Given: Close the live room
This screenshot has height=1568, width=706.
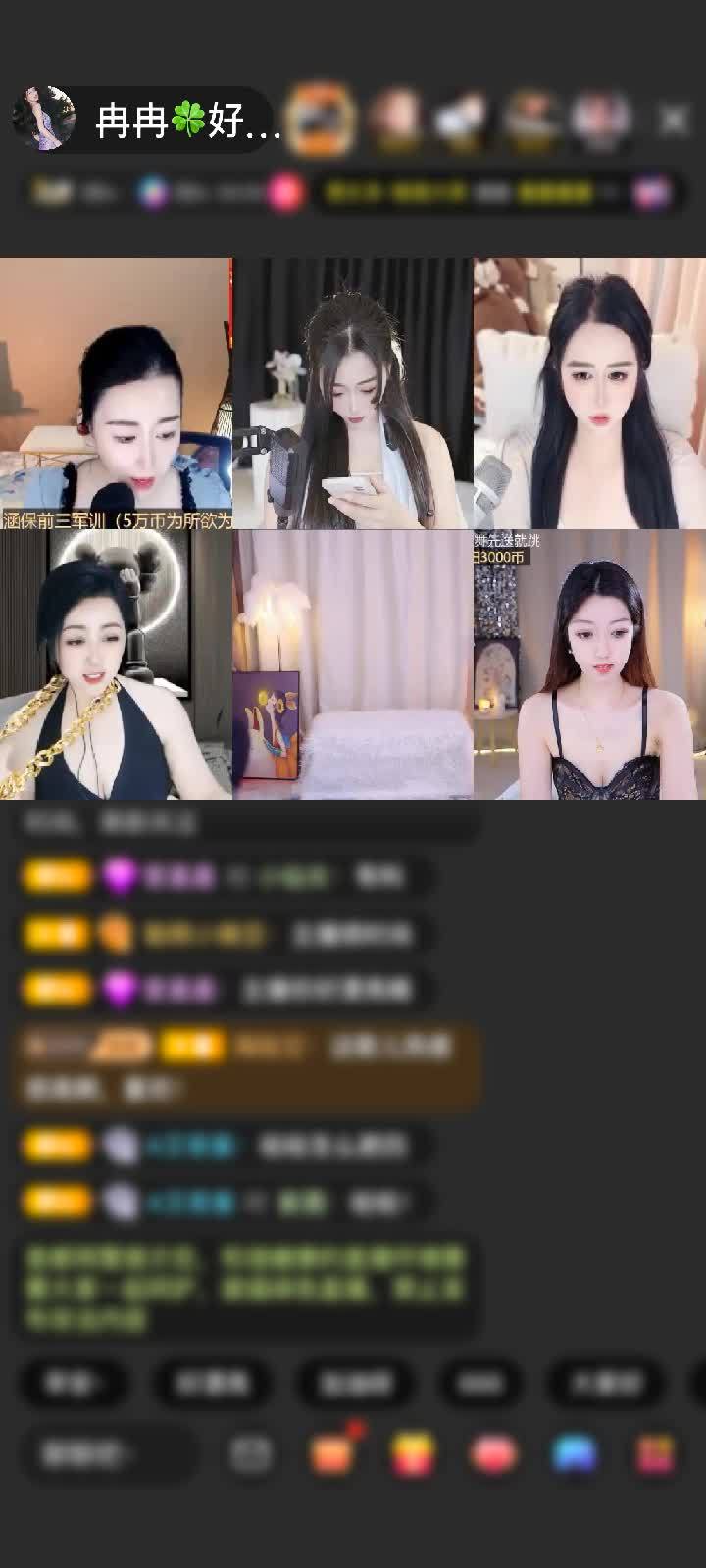Looking at the screenshot, I should click(x=674, y=120).
